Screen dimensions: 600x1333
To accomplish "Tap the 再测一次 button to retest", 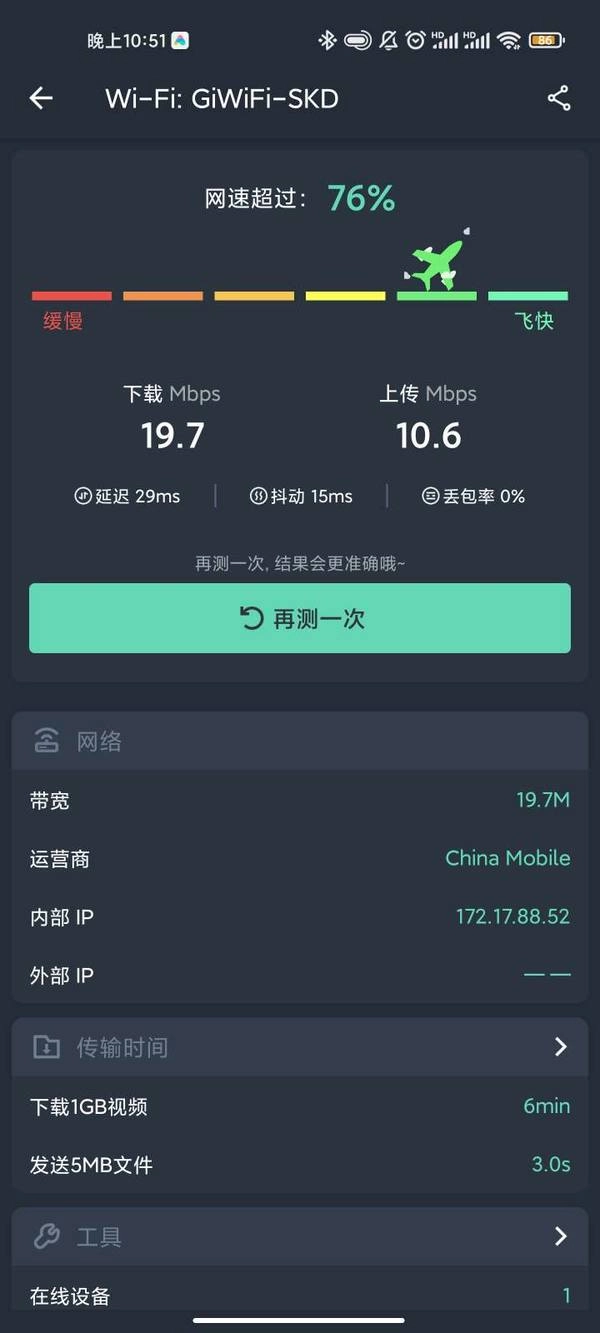I will click(300, 619).
